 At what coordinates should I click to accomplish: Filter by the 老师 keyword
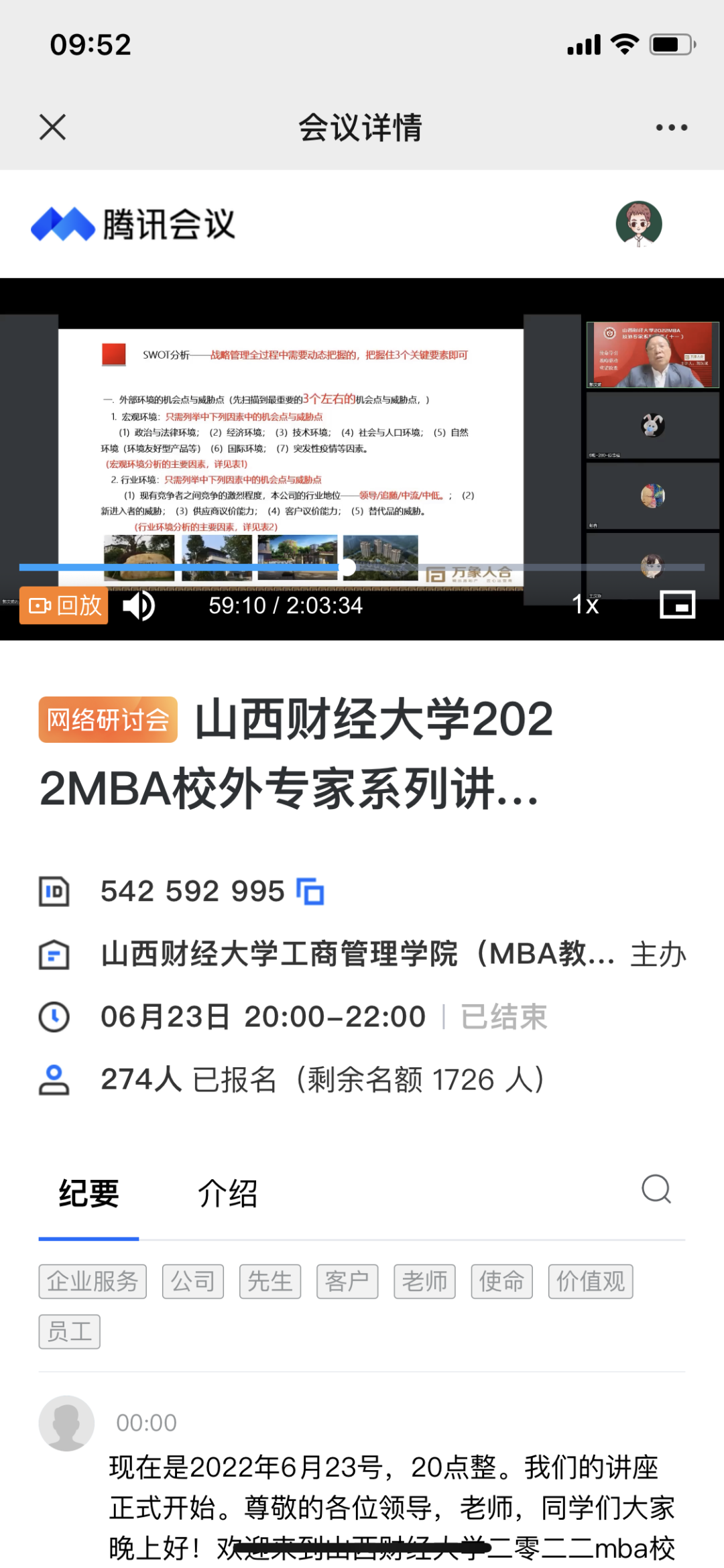424,1282
